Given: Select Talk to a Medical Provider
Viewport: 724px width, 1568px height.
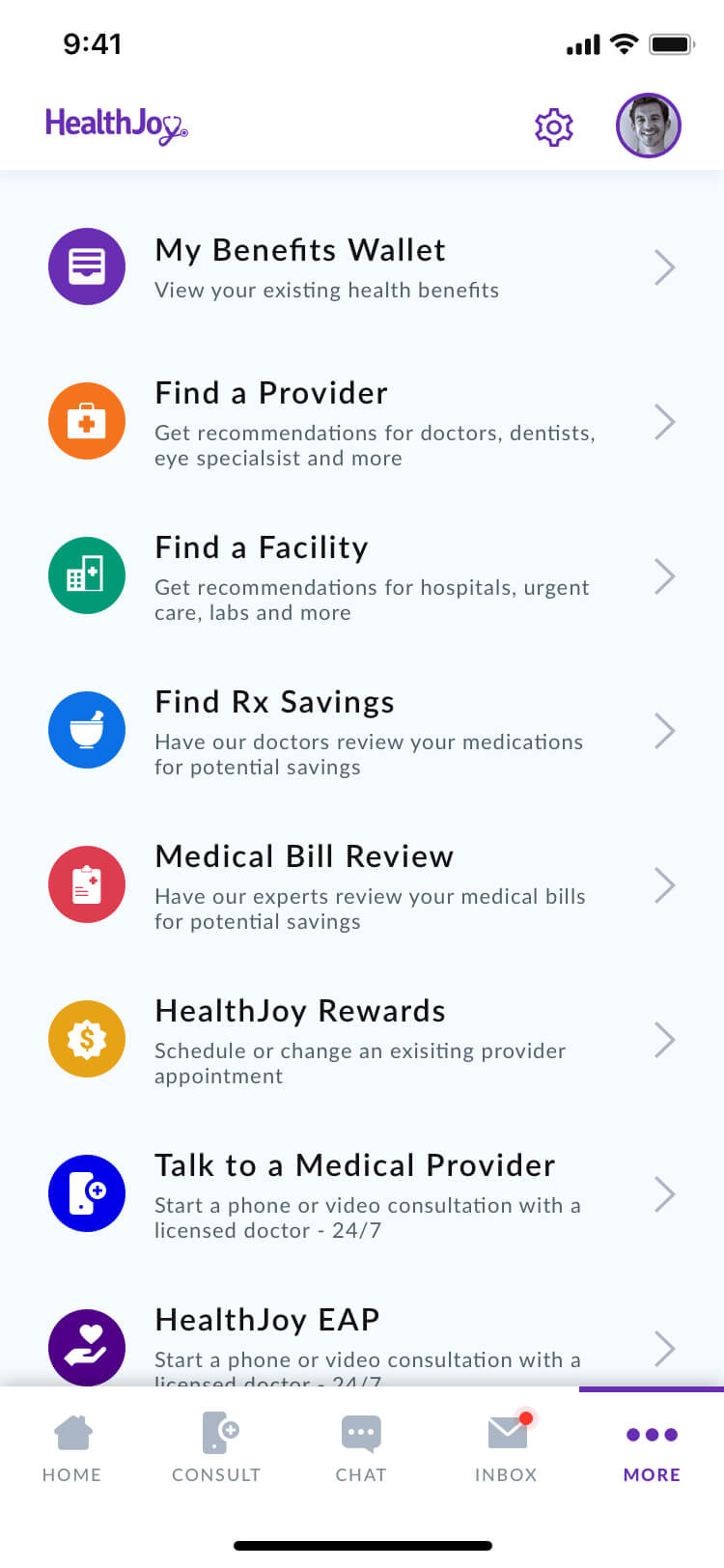Looking at the screenshot, I should (x=361, y=1194).
